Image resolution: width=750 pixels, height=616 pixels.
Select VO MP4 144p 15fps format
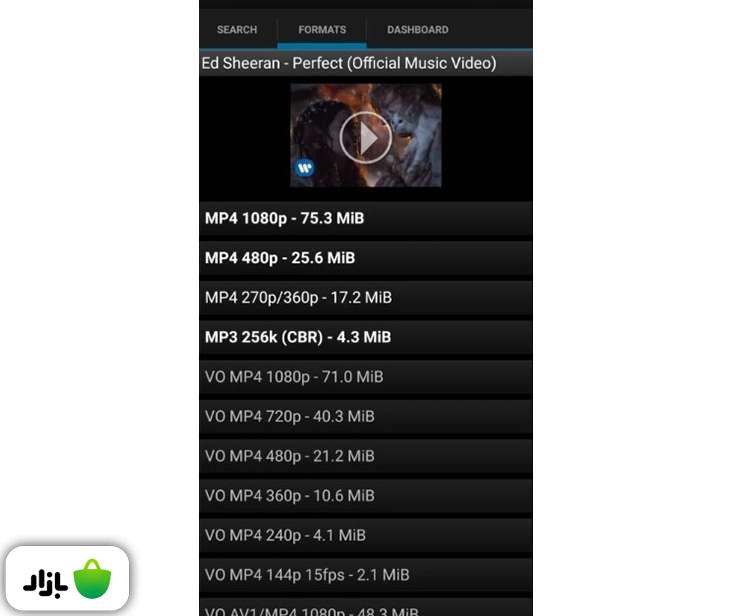point(365,575)
